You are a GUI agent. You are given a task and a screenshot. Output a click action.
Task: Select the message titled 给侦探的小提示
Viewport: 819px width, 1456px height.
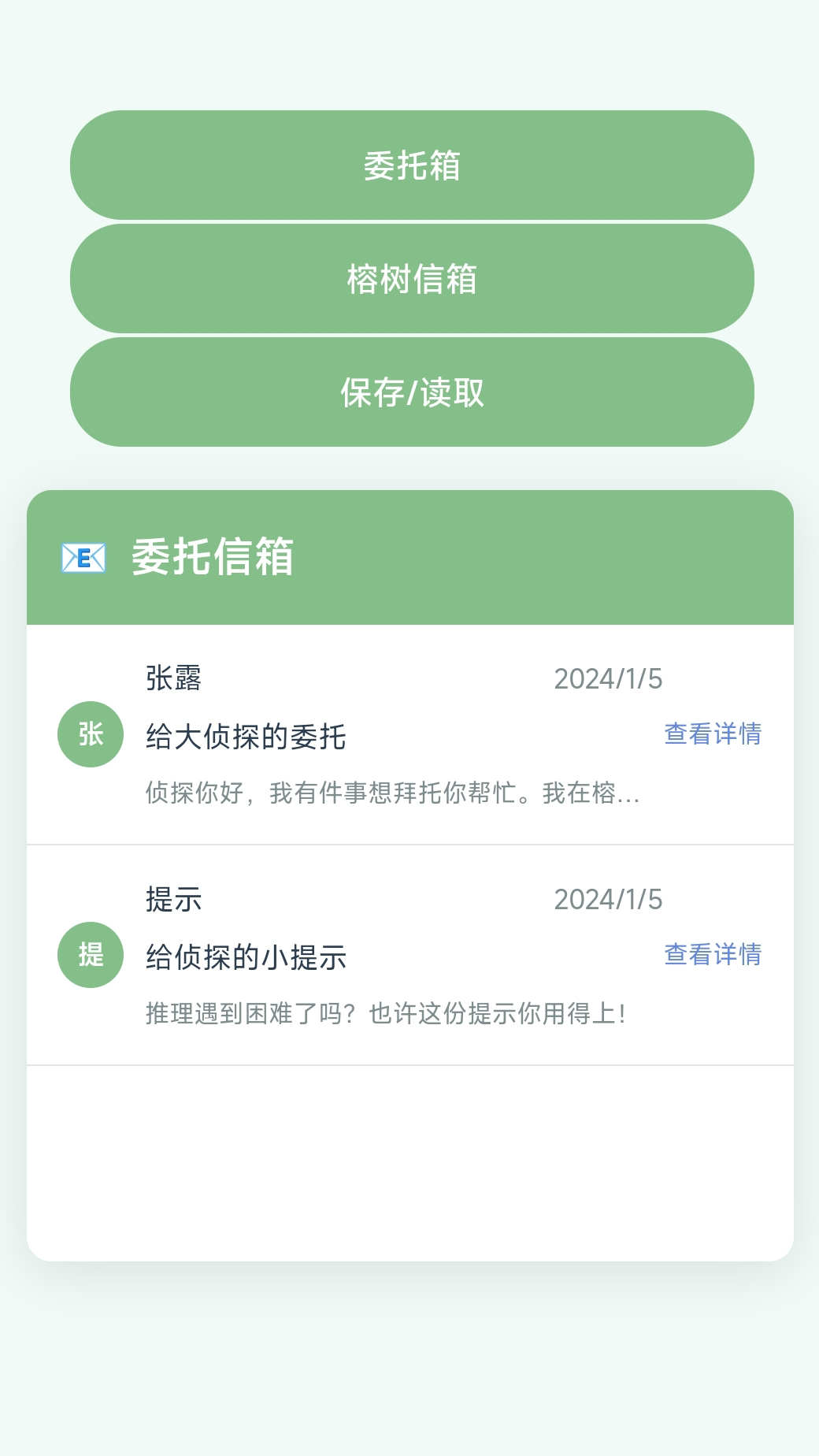(246, 955)
